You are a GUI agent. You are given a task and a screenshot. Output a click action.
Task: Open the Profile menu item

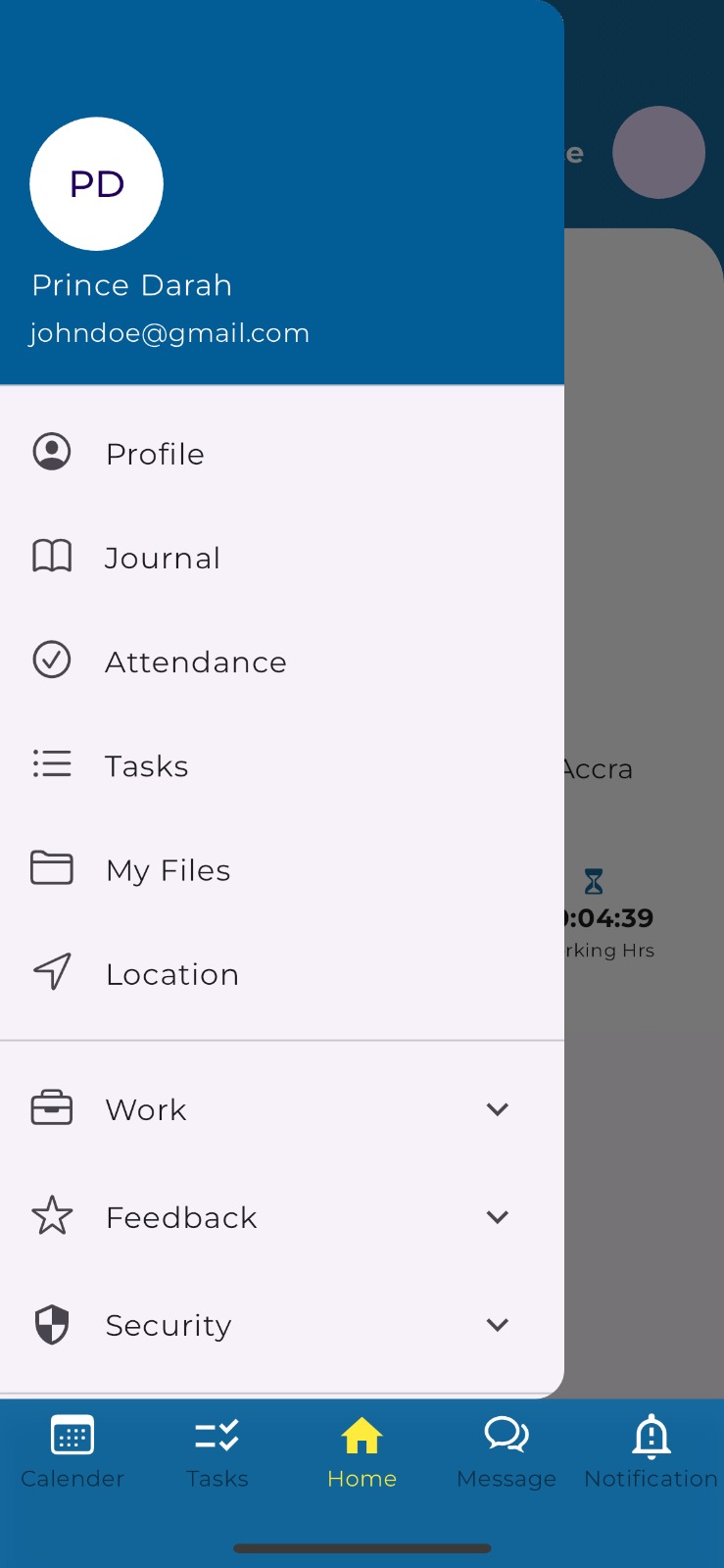click(x=282, y=453)
